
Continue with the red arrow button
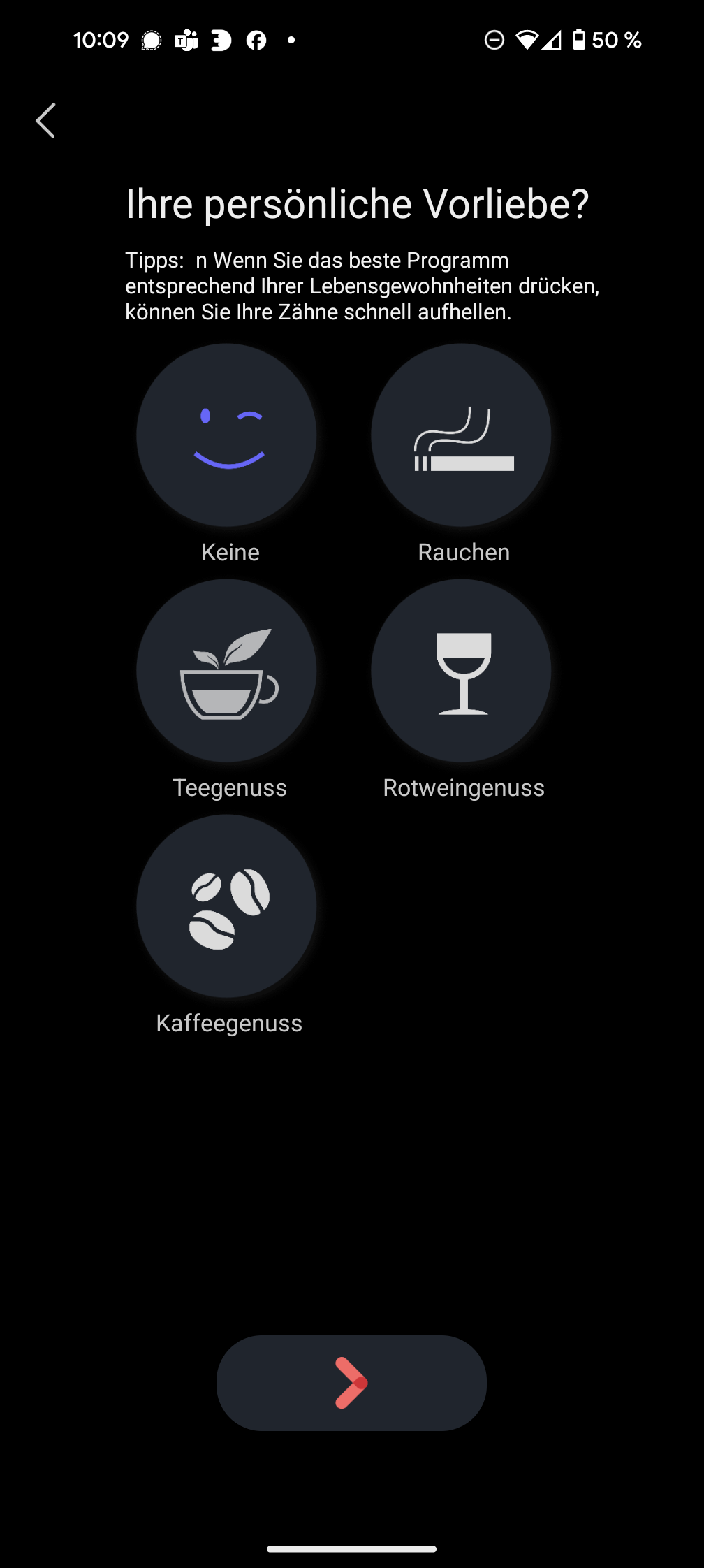pyautogui.click(x=351, y=1383)
